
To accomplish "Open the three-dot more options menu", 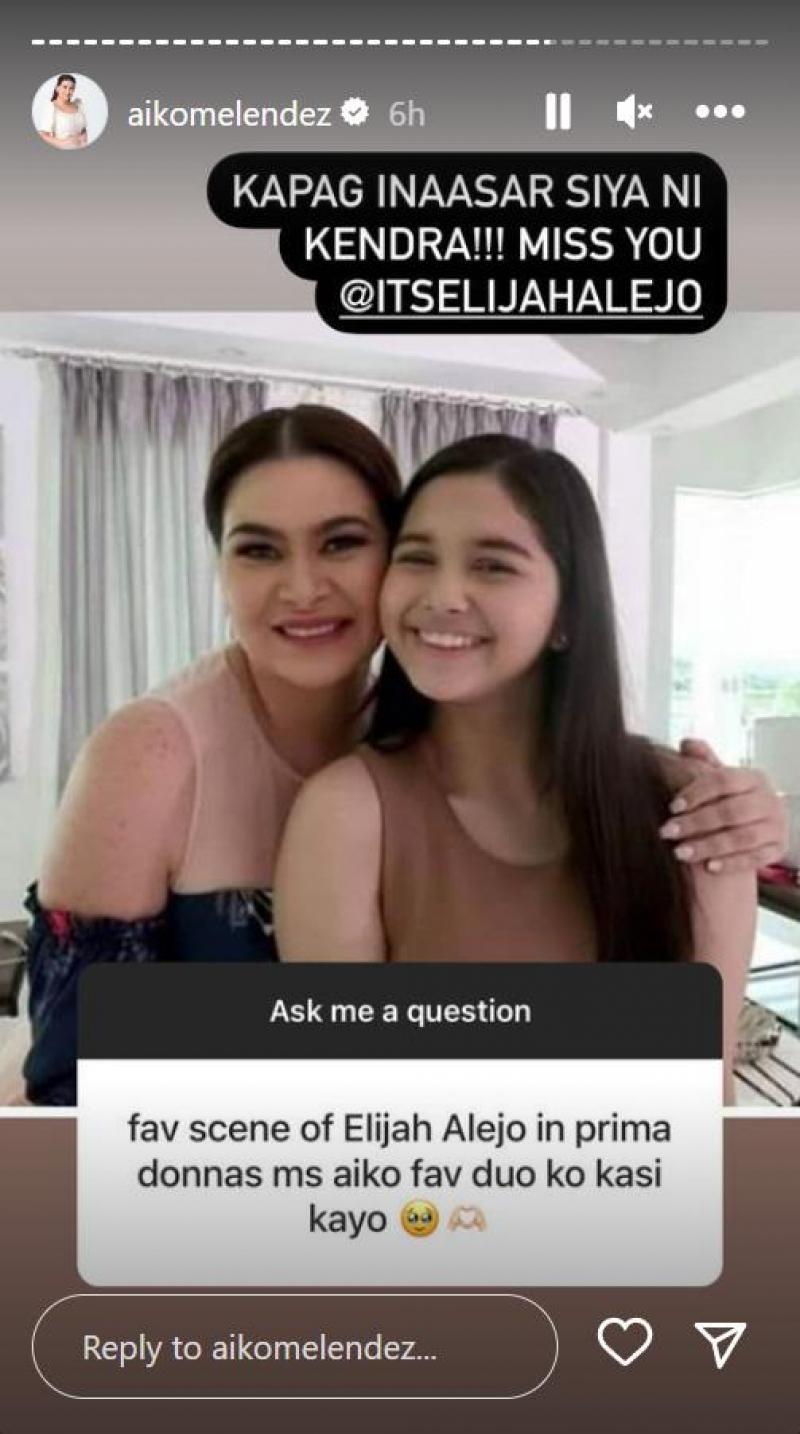I will coord(720,113).
